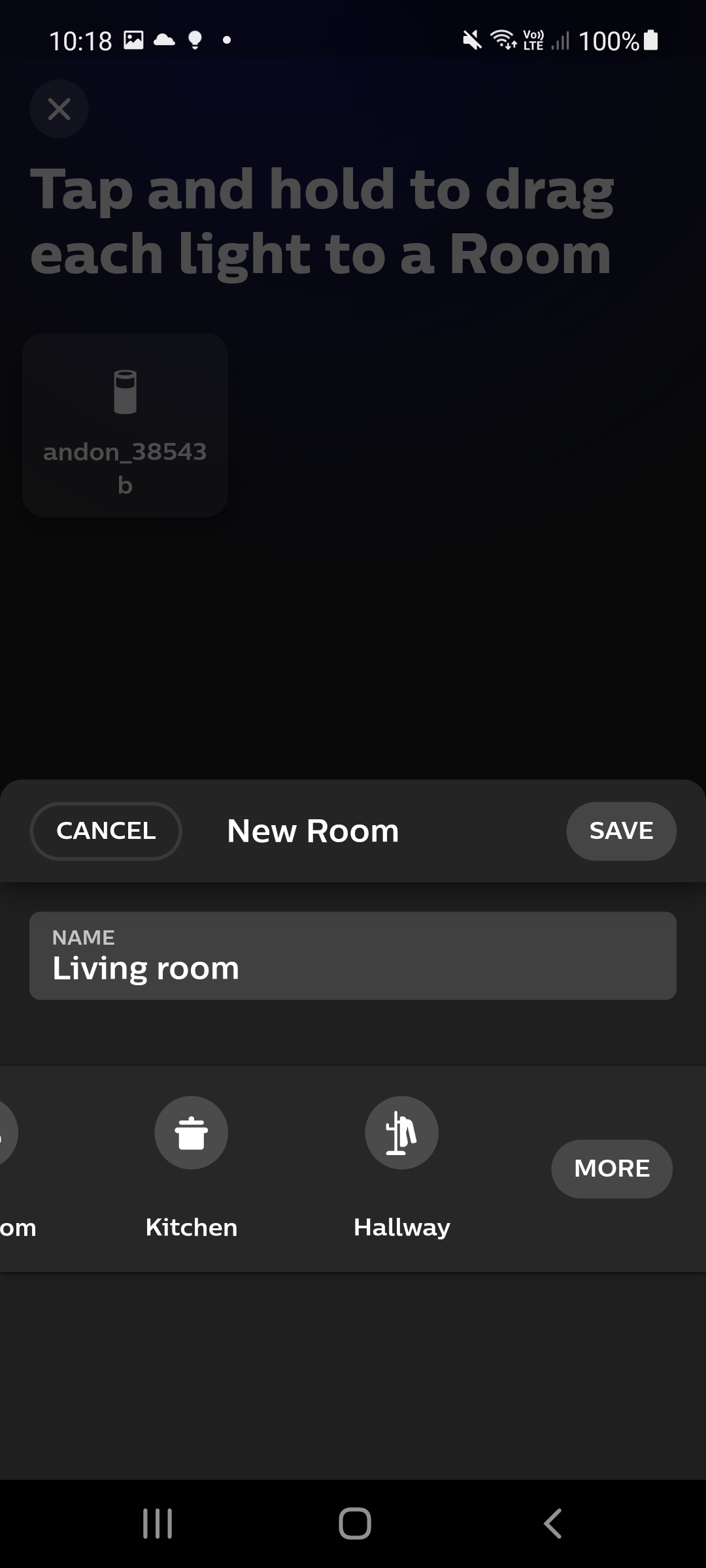Image resolution: width=706 pixels, height=1568 pixels.
Task: Close the room assignment screen
Action: 59,109
